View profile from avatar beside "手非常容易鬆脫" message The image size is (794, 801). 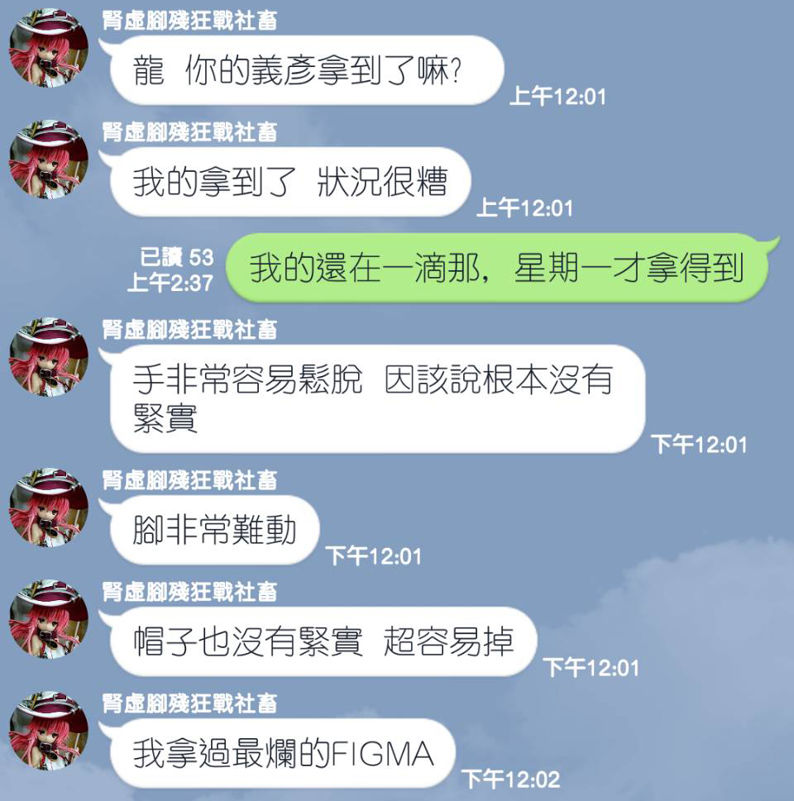pos(48,357)
